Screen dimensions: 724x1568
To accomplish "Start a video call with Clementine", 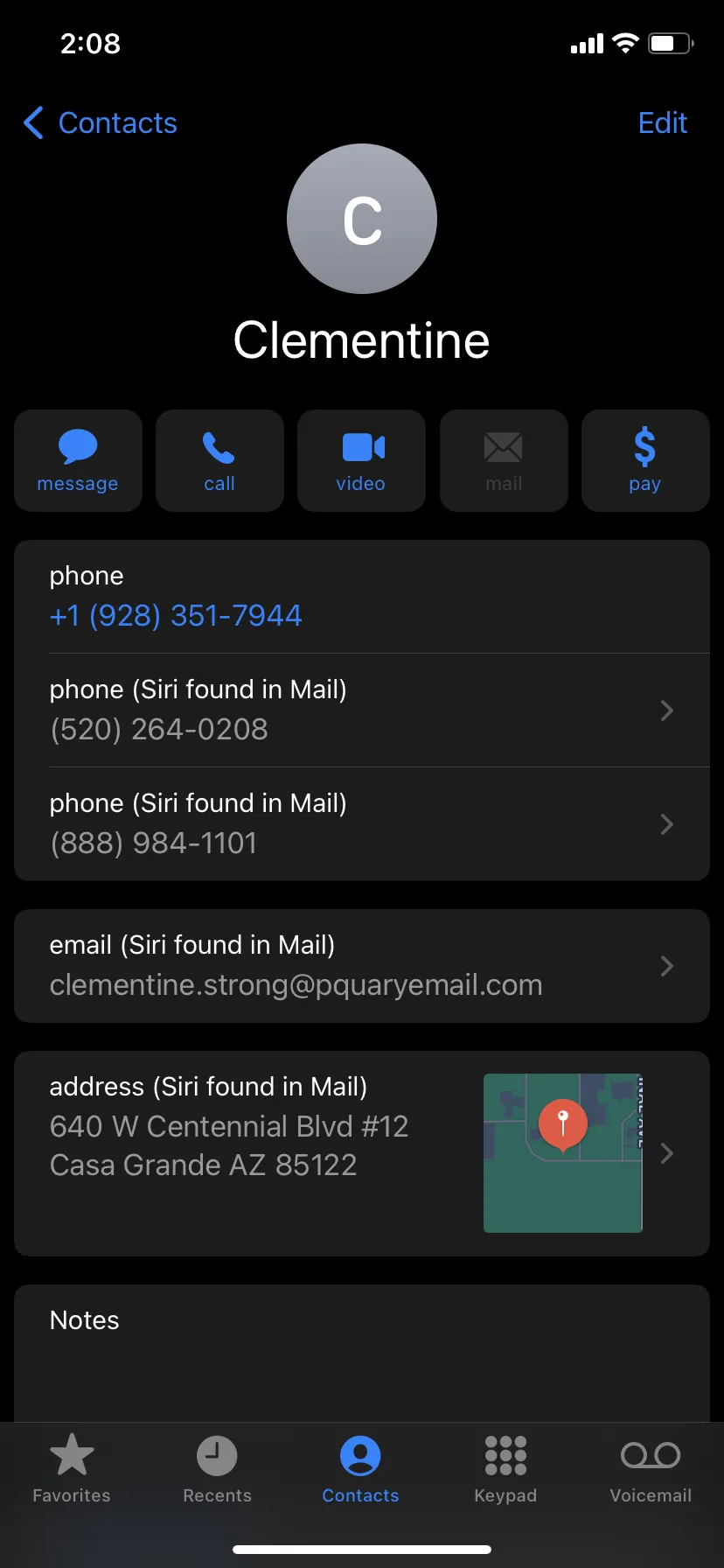I will pos(361,460).
